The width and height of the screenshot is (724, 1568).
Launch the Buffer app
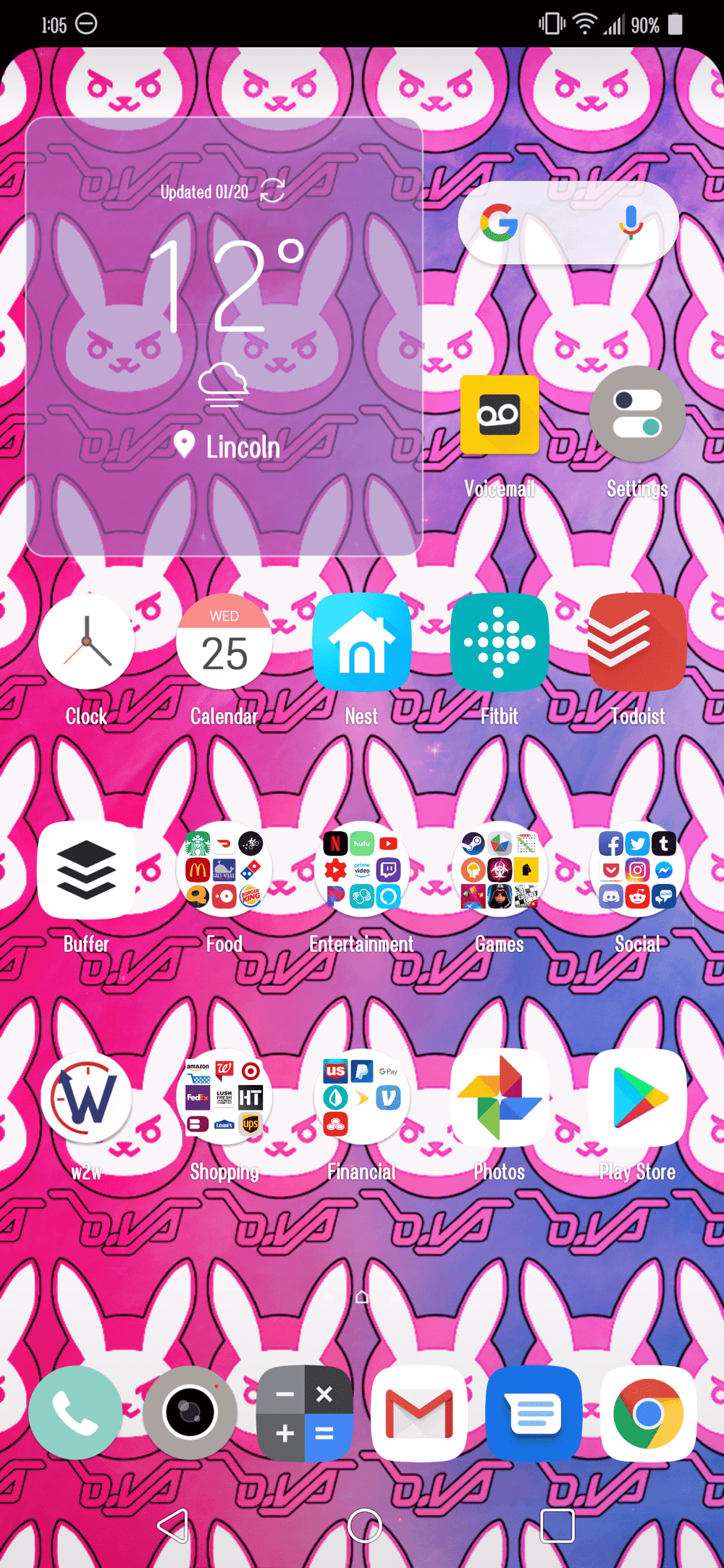click(87, 869)
